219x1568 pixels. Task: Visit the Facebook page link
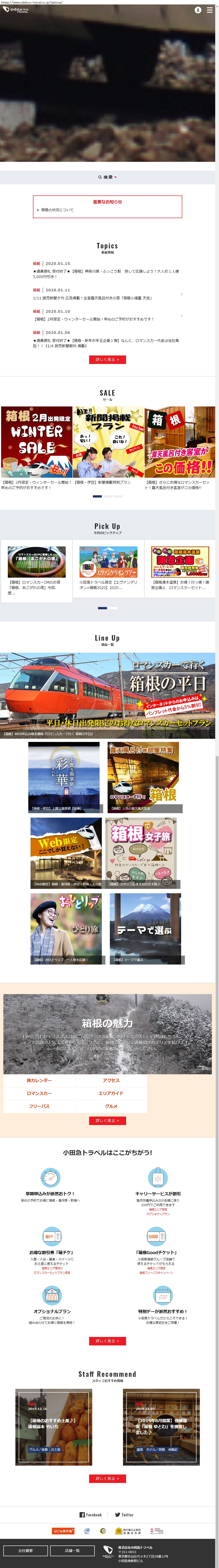click(x=91, y=1514)
